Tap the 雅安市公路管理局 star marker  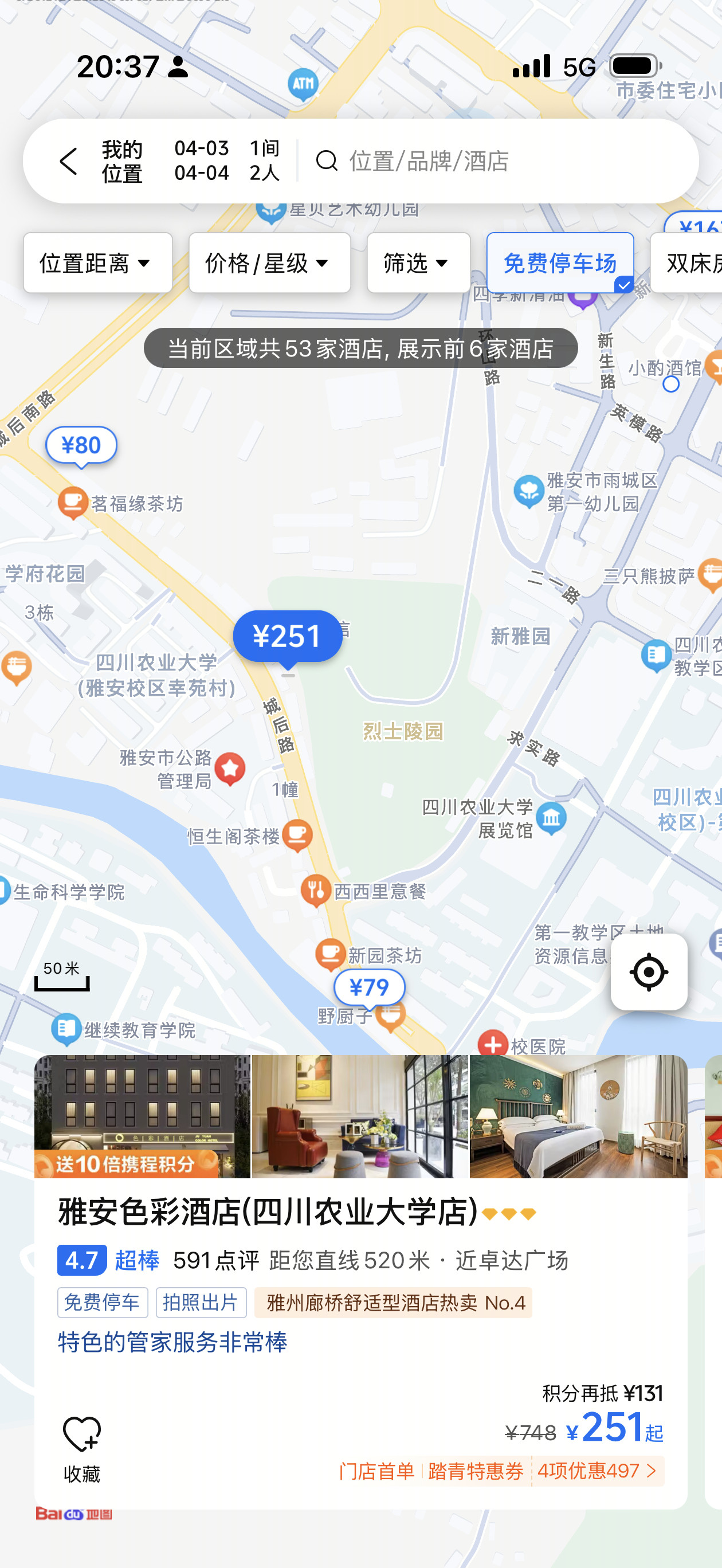pos(230,768)
